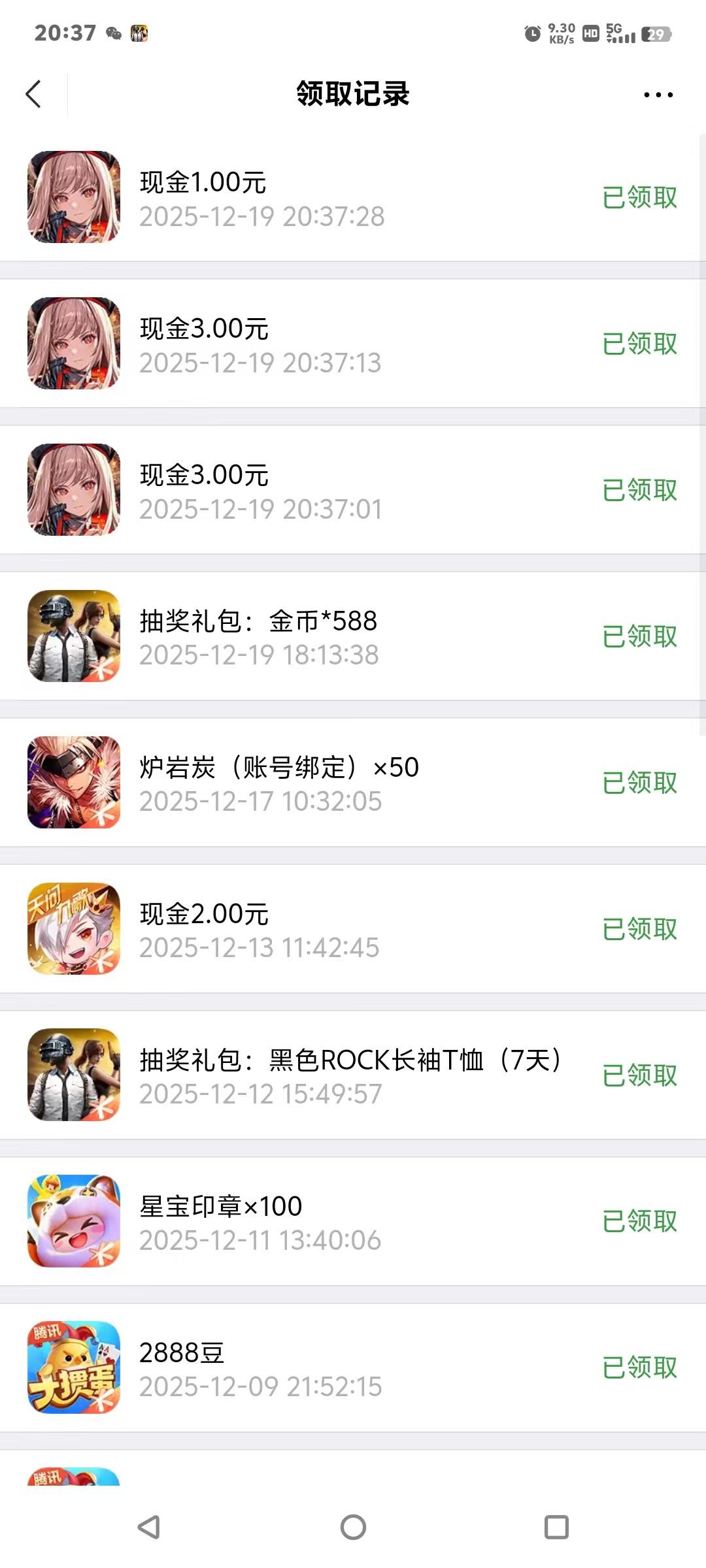This screenshot has height=1568, width=706.
Task: Open the three-dot overflow menu
Action: [x=658, y=95]
